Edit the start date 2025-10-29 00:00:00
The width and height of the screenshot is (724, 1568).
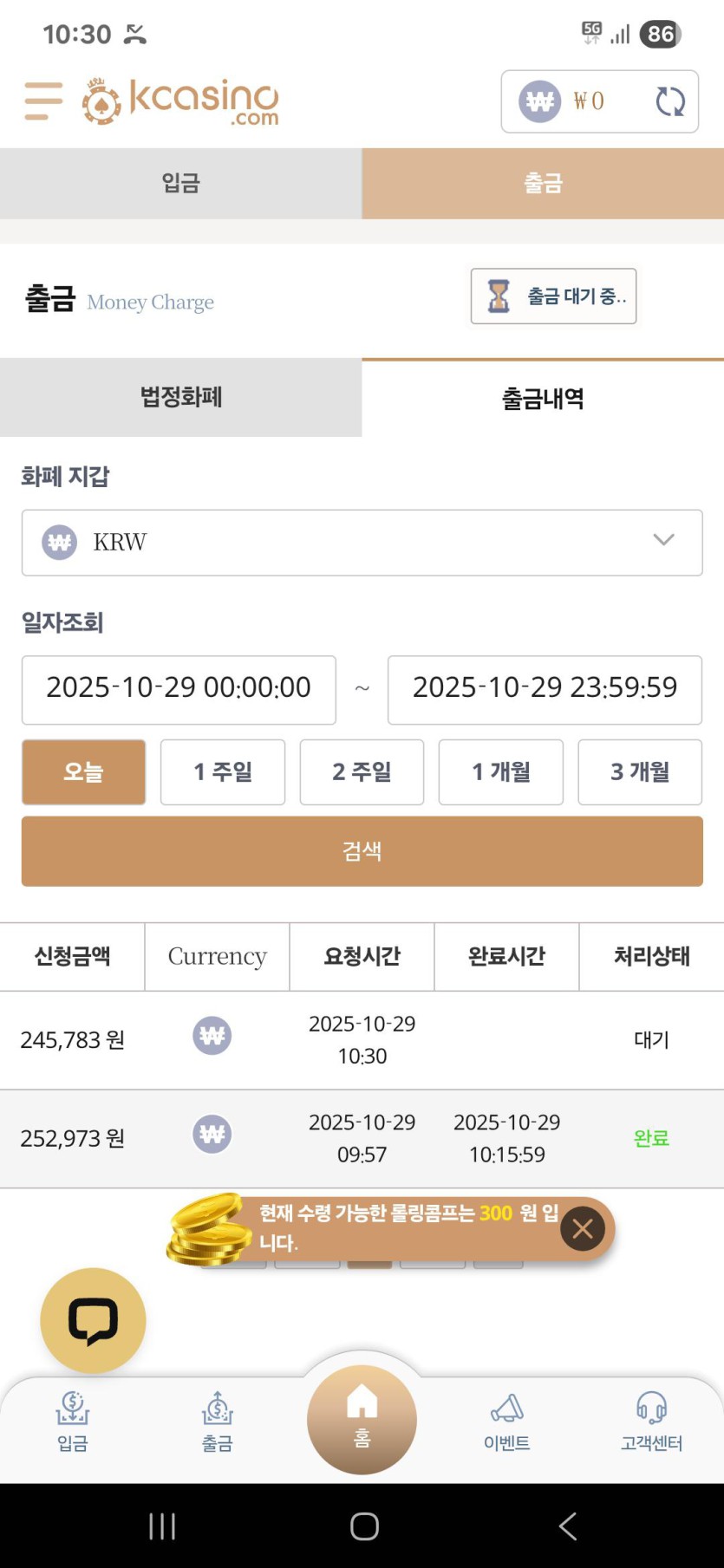(179, 689)
